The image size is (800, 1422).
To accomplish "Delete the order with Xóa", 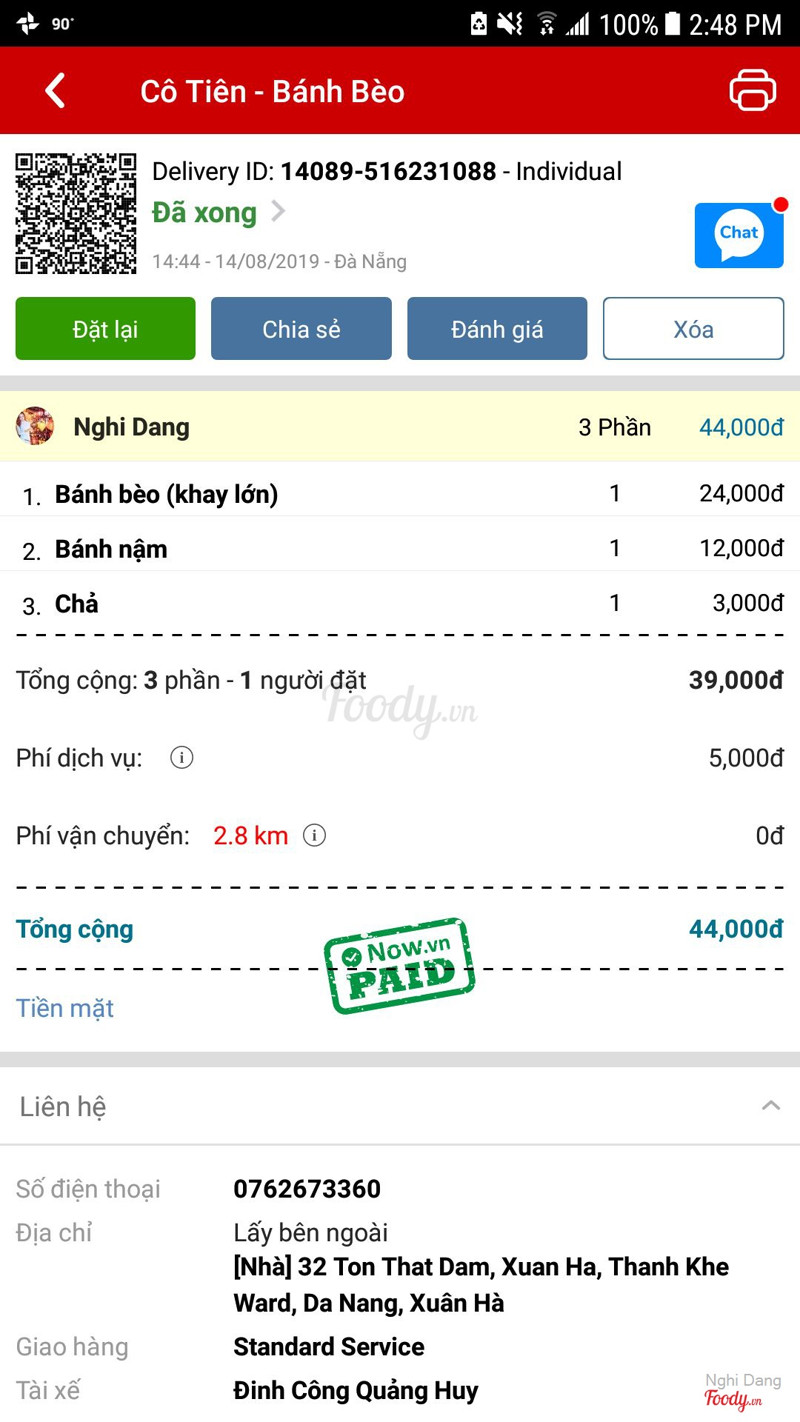I will pos(693,329).
